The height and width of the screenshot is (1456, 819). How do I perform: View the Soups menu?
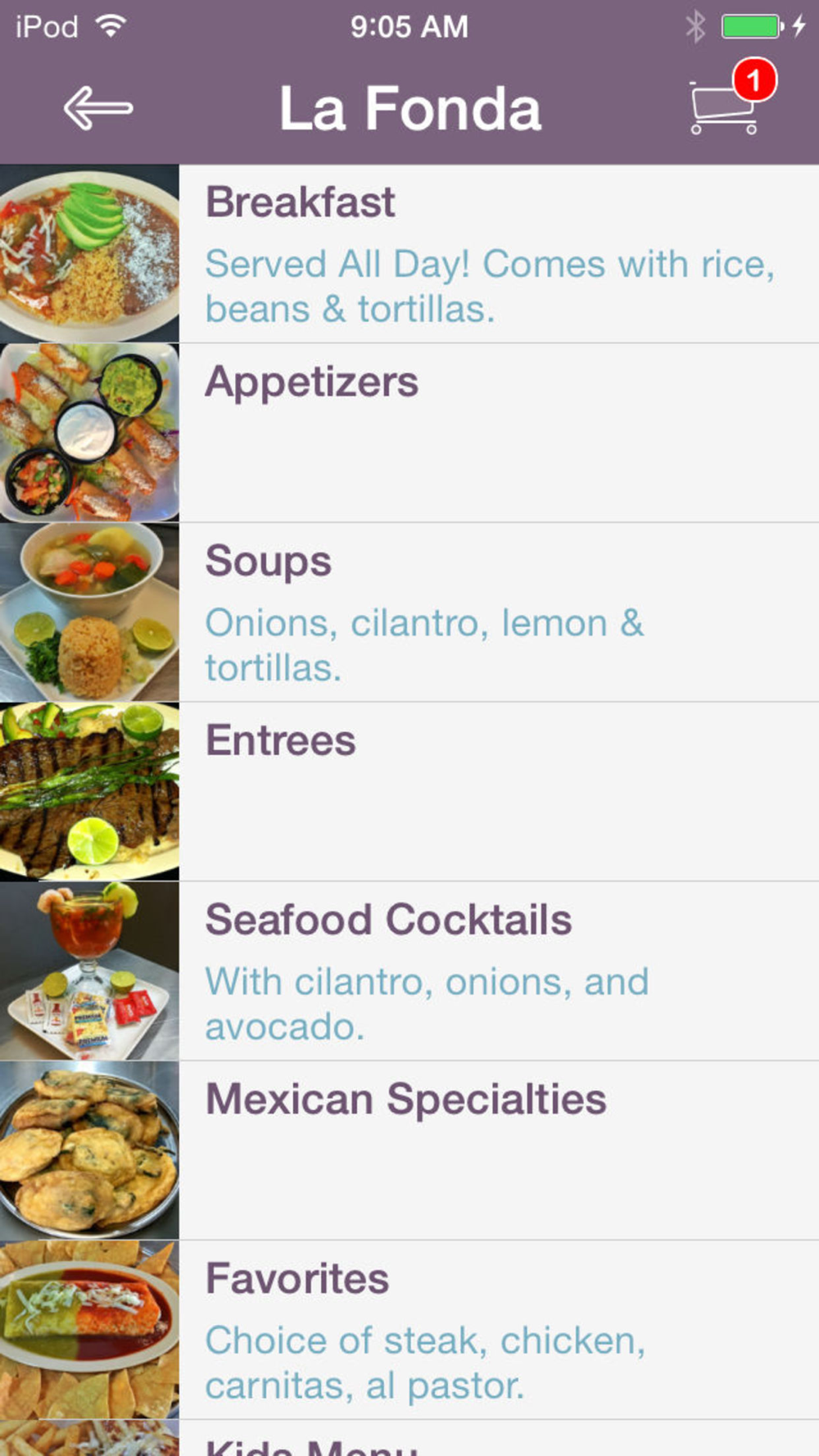coord(409,613)
